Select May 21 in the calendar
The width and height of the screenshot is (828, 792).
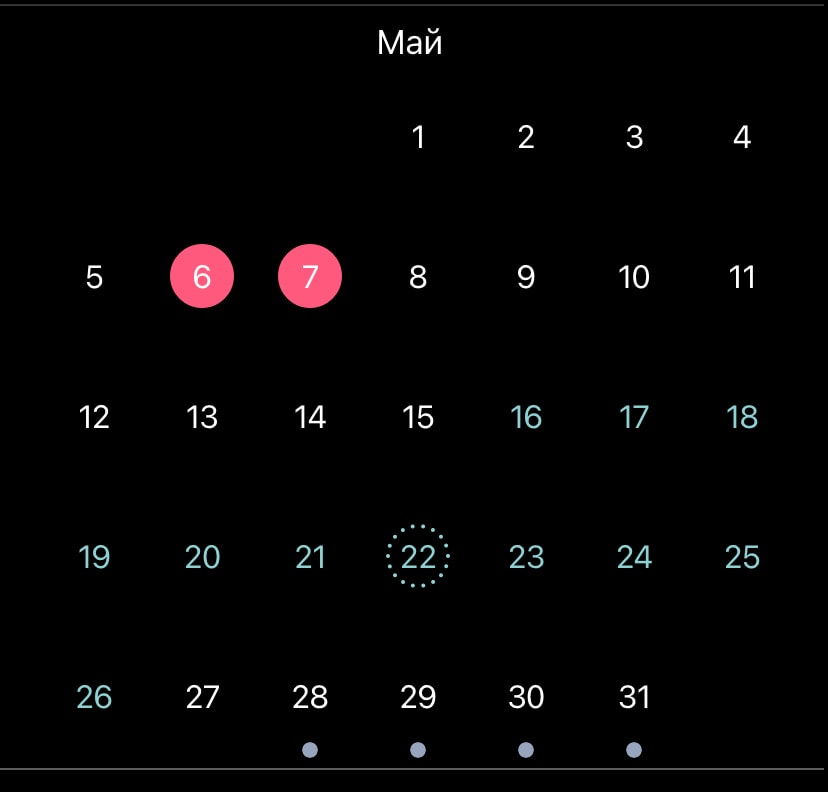coord(310,557)
